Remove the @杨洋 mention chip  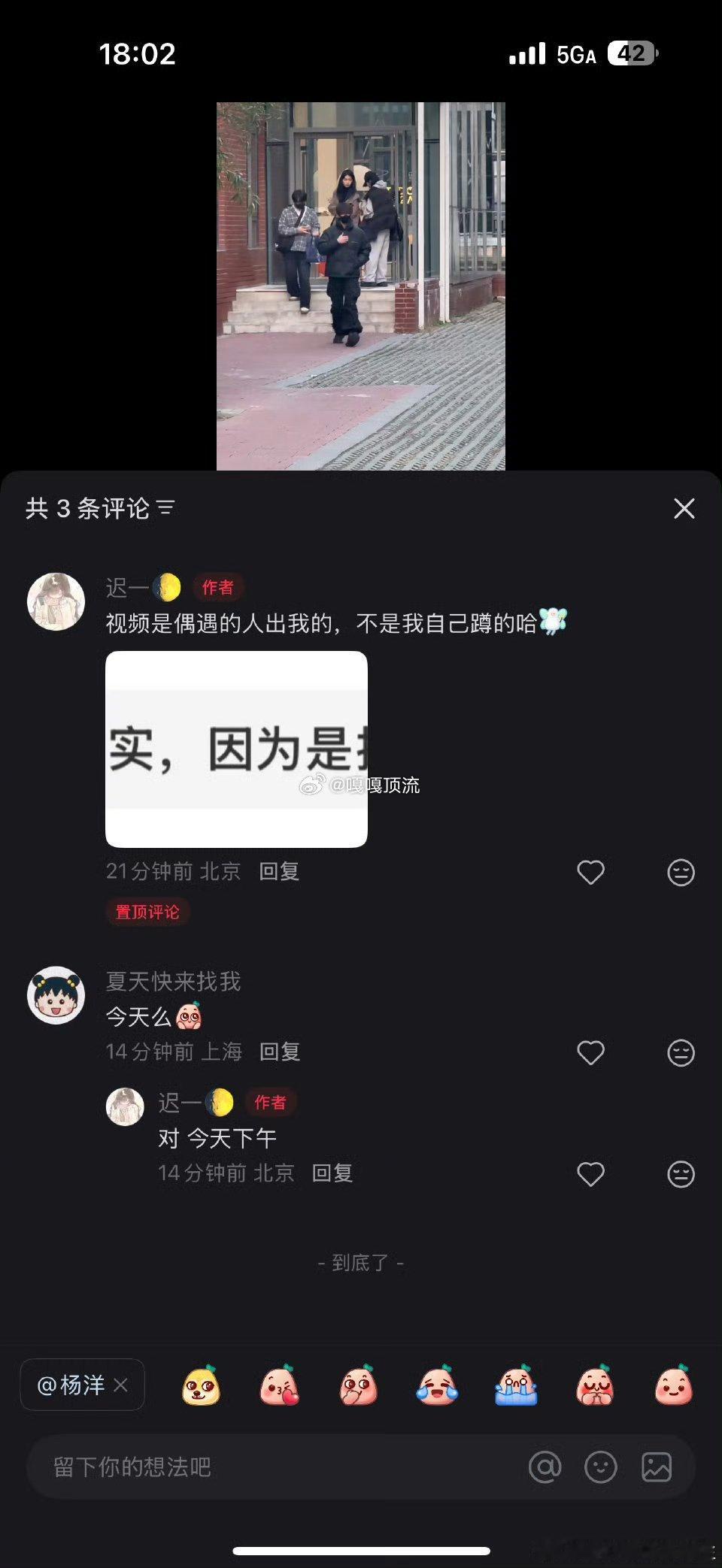[120, 1385]
